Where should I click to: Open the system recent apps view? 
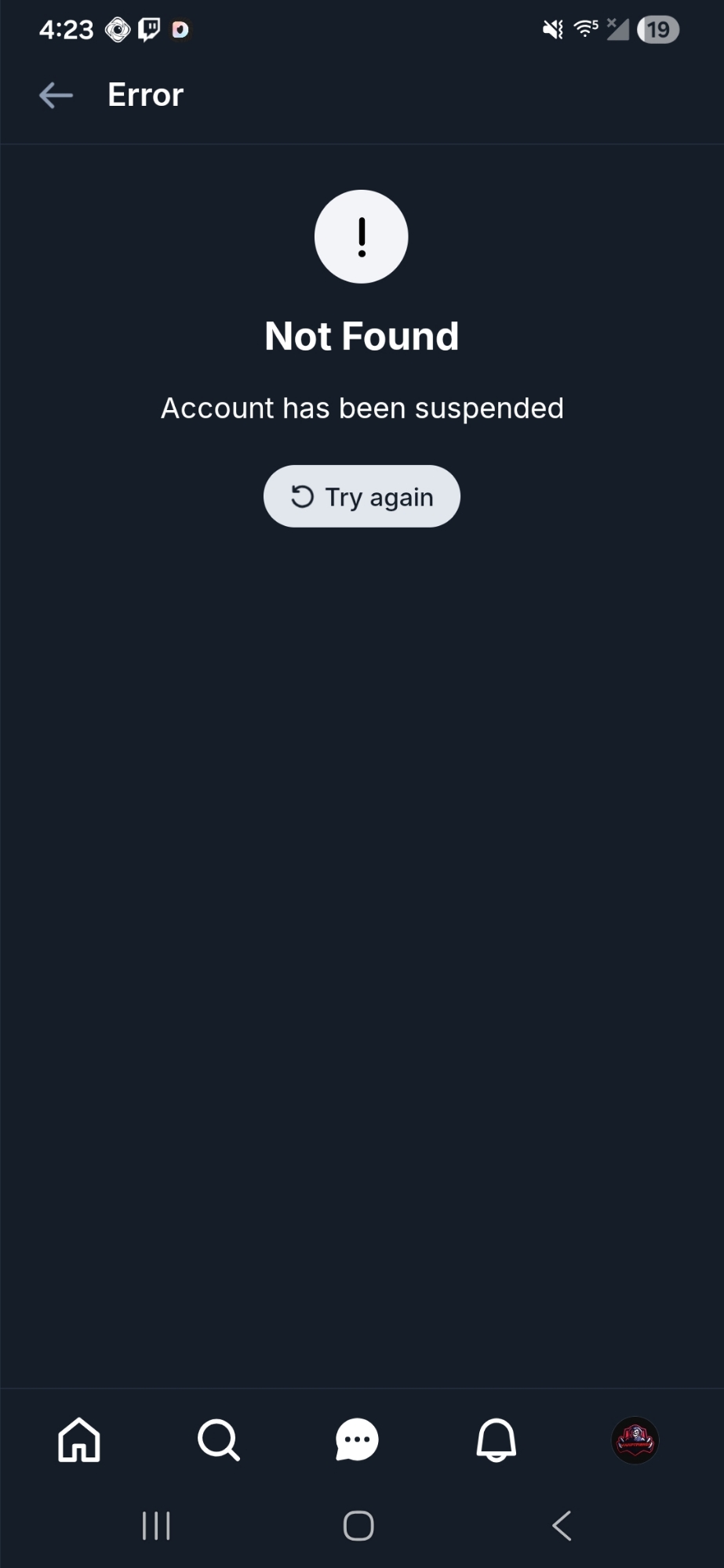point(156,1526)
